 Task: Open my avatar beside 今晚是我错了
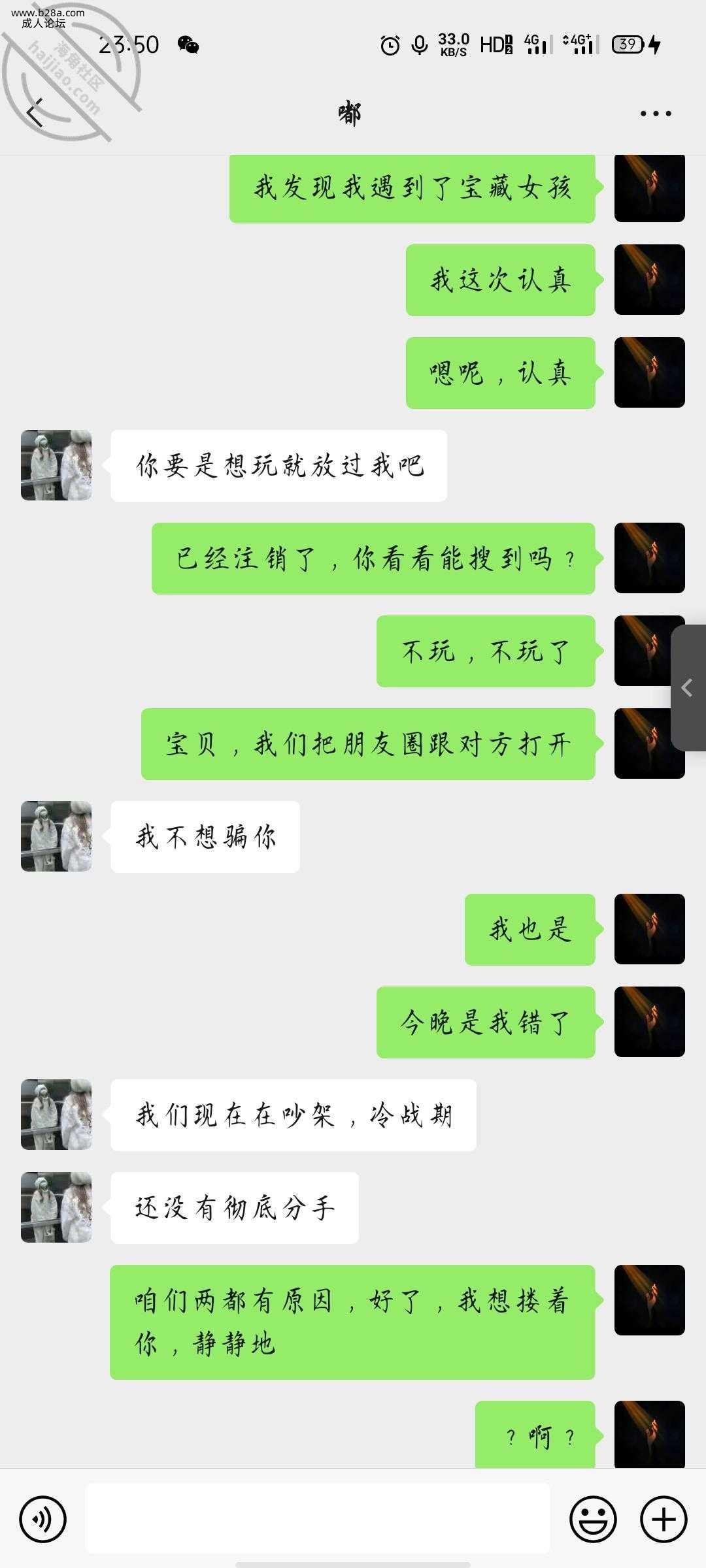649,1022
